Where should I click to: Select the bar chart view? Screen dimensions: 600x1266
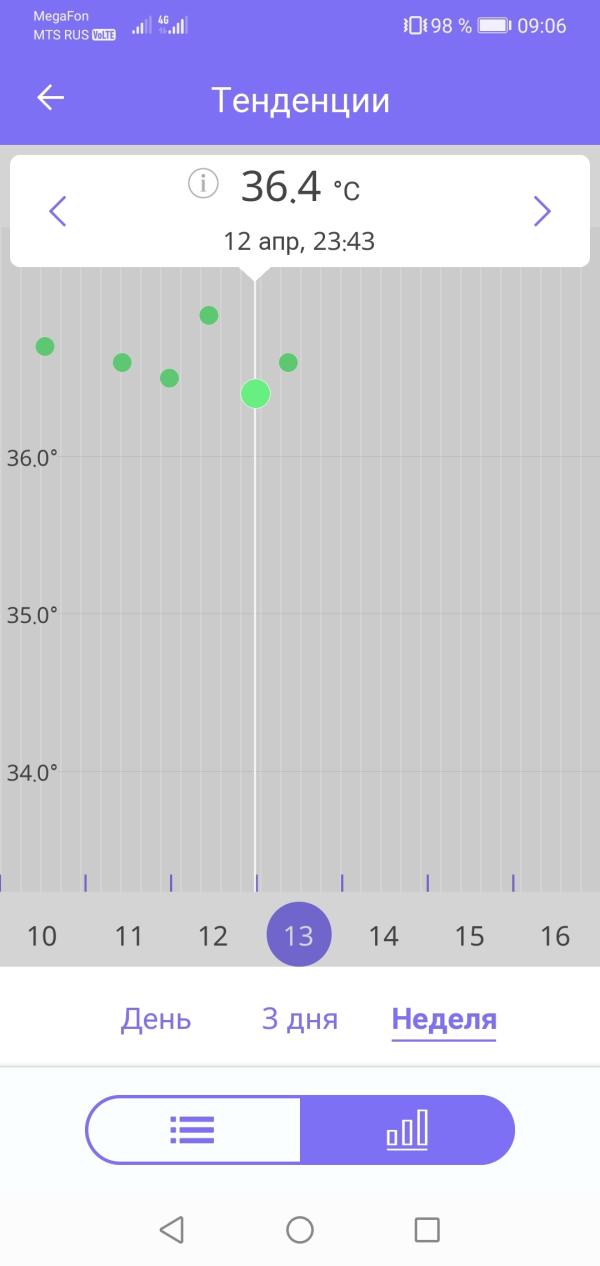(x=407, y=1130)
